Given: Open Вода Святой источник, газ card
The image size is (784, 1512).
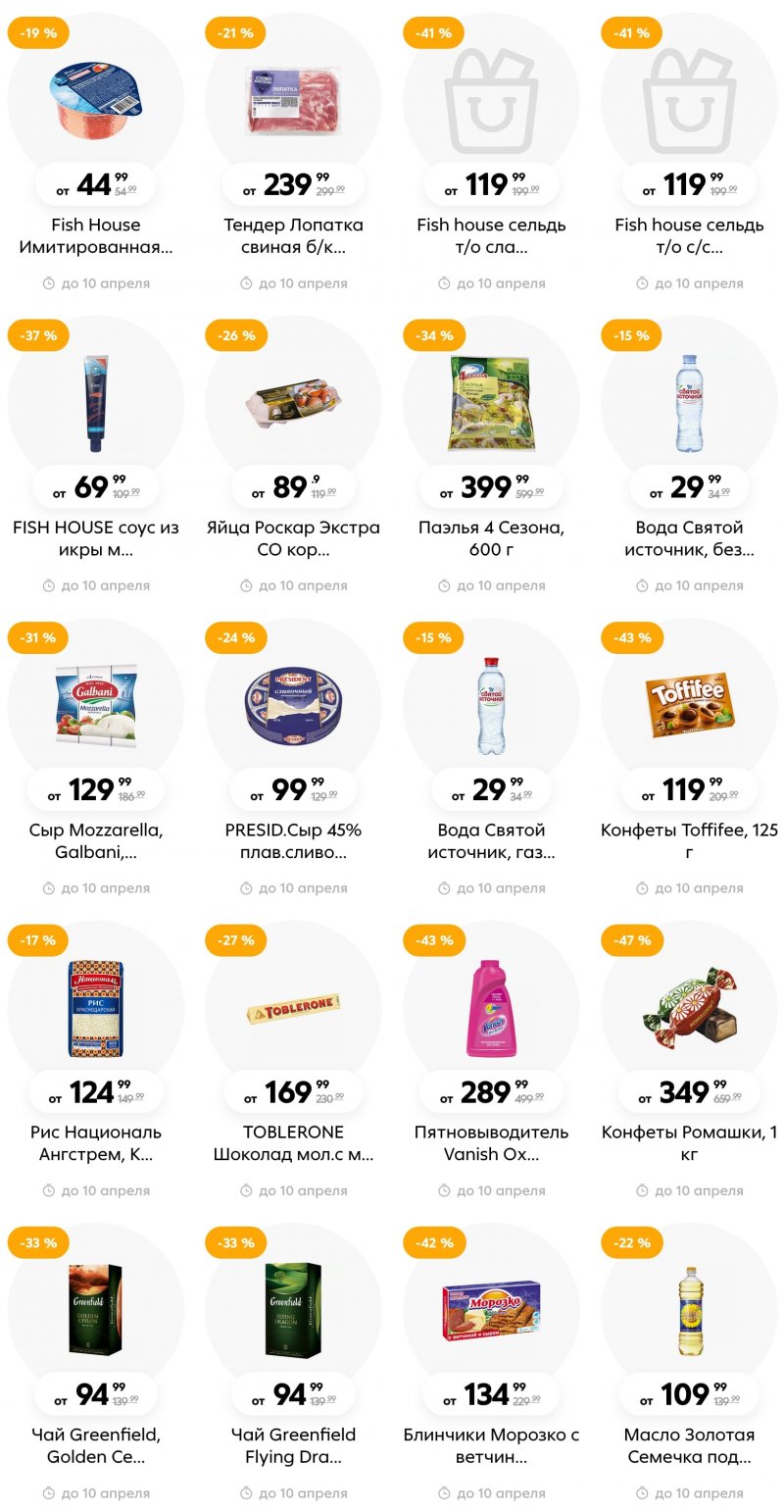Looking at the screenshot, I should pos(491,704).
